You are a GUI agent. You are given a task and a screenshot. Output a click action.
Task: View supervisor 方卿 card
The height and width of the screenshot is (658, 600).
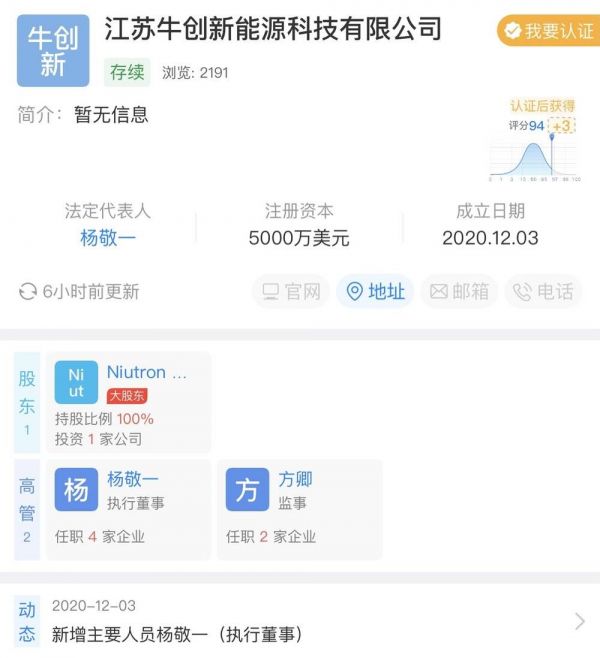coord(299,509)
